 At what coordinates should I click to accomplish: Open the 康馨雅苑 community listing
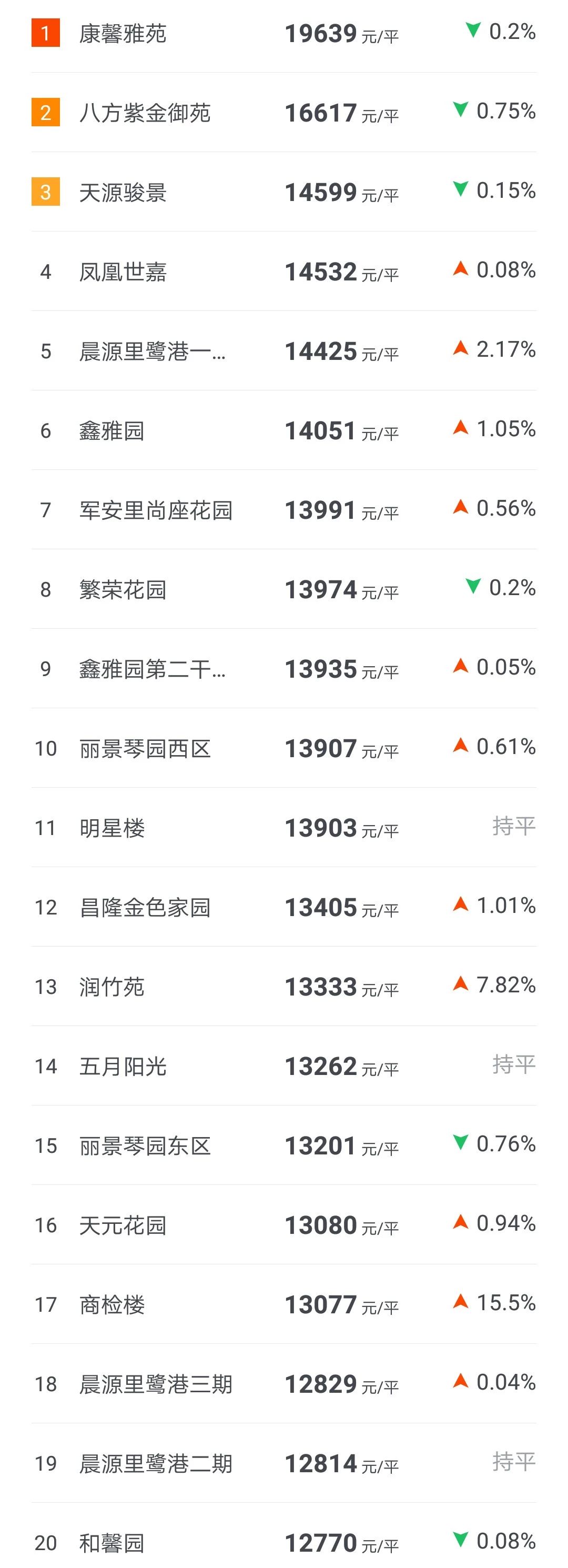click(122, 34)
